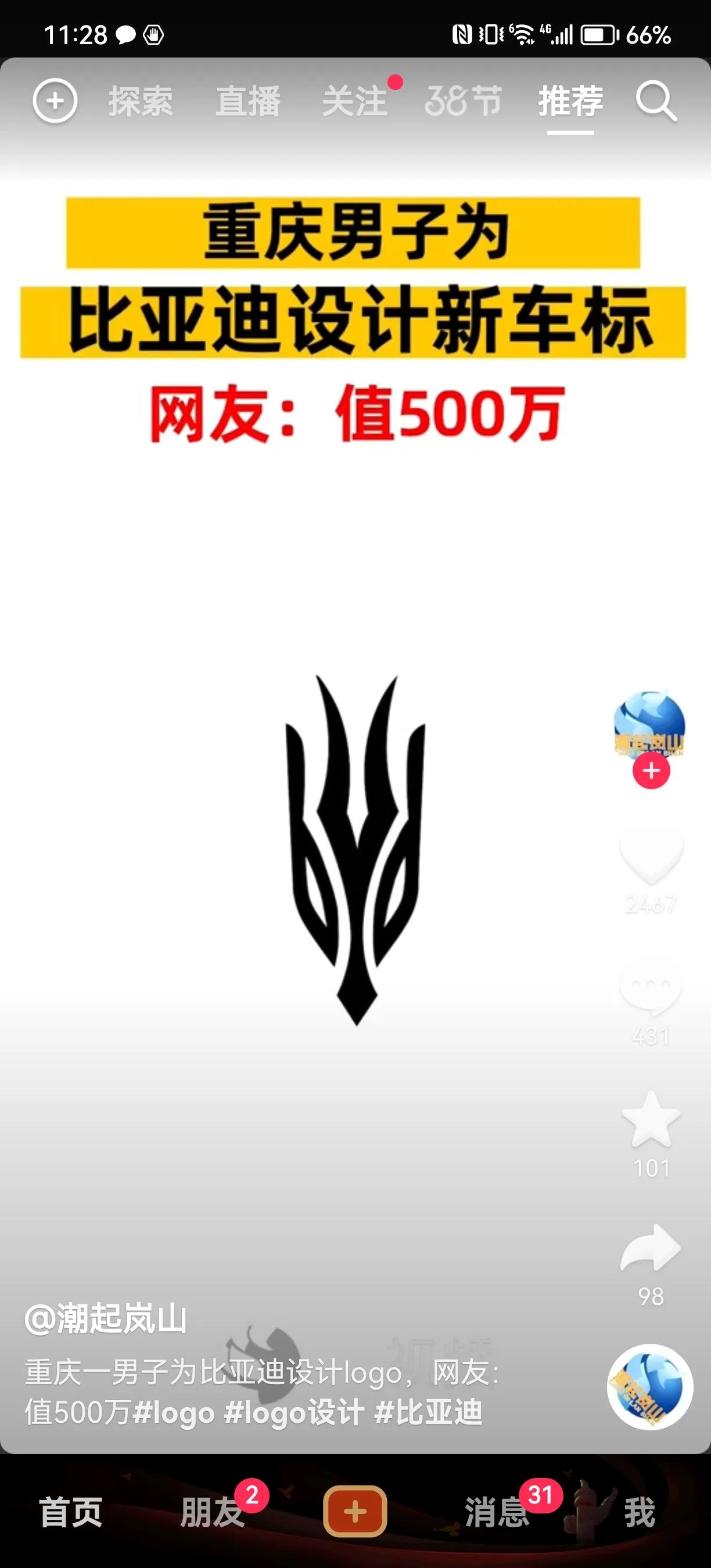This screenshot has height=1568, width=711.
Task: Switch to the 关注 tab
Action: click(355, 101)
